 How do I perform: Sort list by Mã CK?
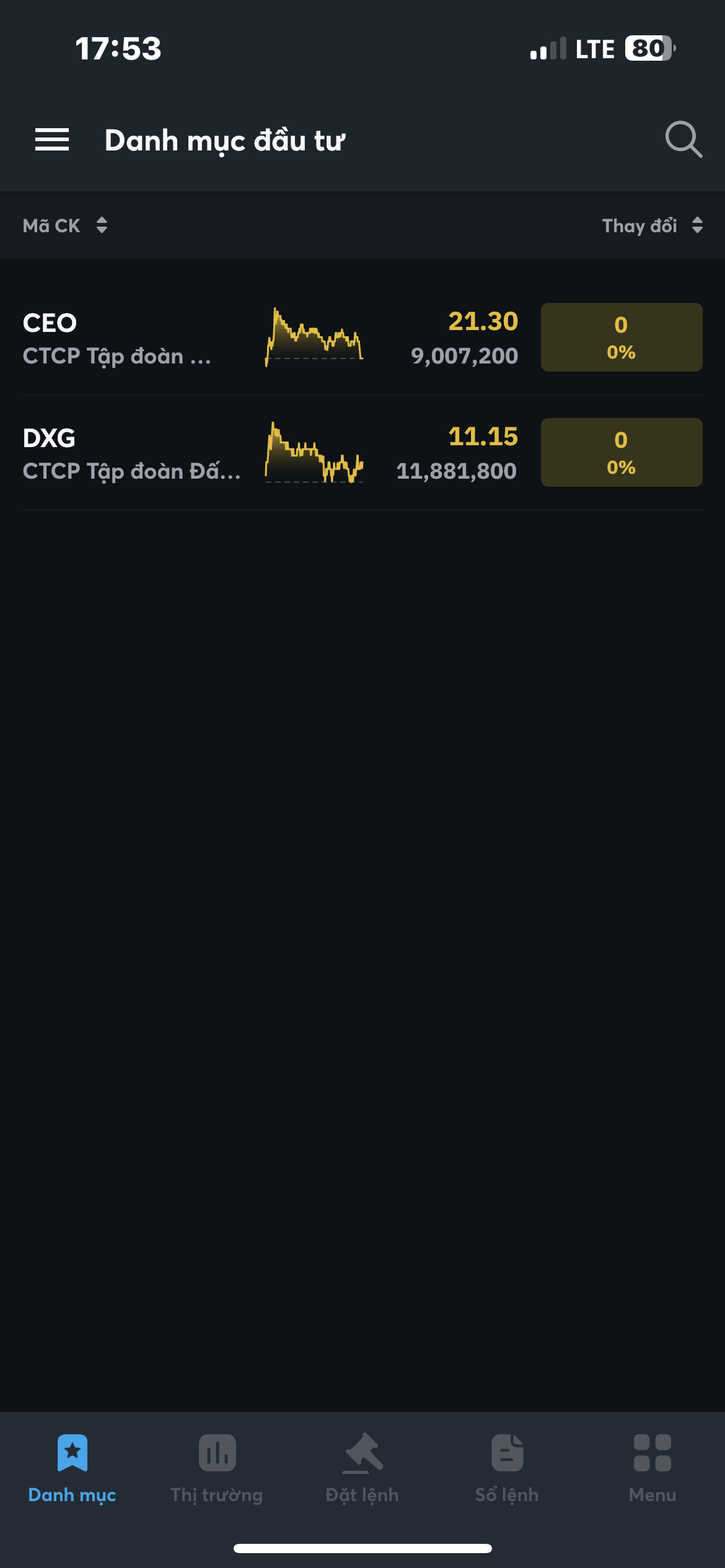[x=65, y=225]
